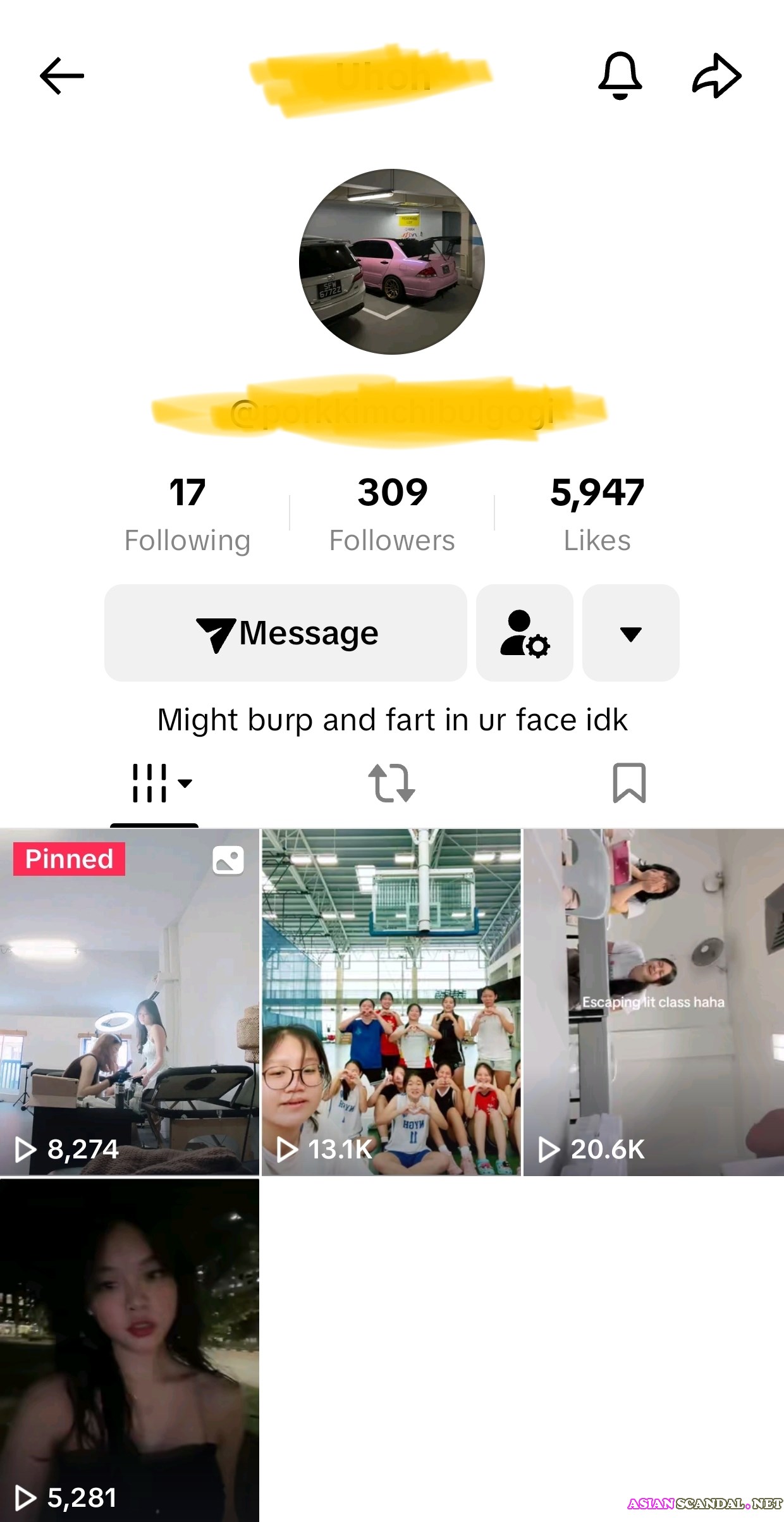Share this profile via arrow icon

click(716, 76)
